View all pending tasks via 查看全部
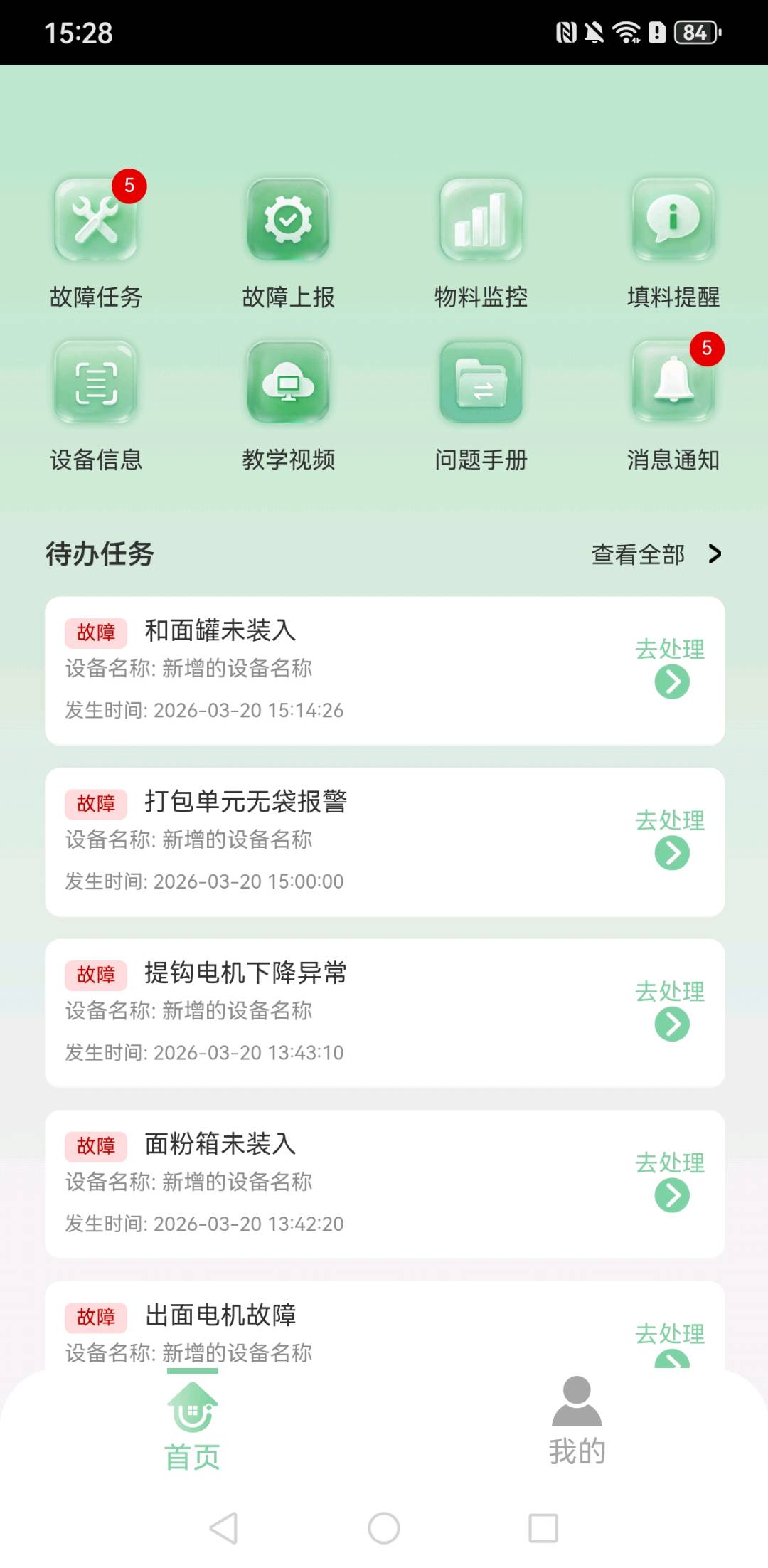Viewport: 768px width, 1568px height. (655, 554)
